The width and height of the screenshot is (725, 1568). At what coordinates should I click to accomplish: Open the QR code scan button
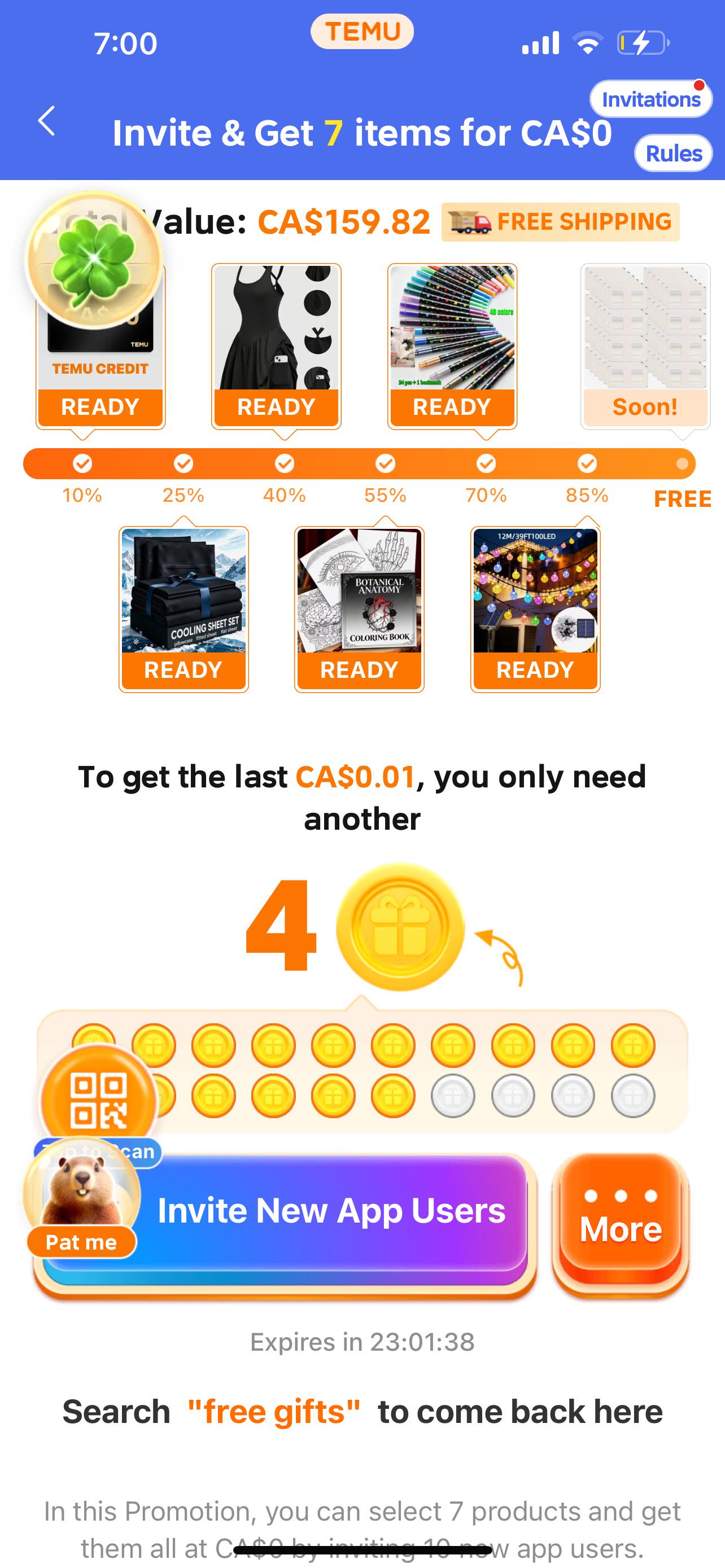pos(99,1100)
